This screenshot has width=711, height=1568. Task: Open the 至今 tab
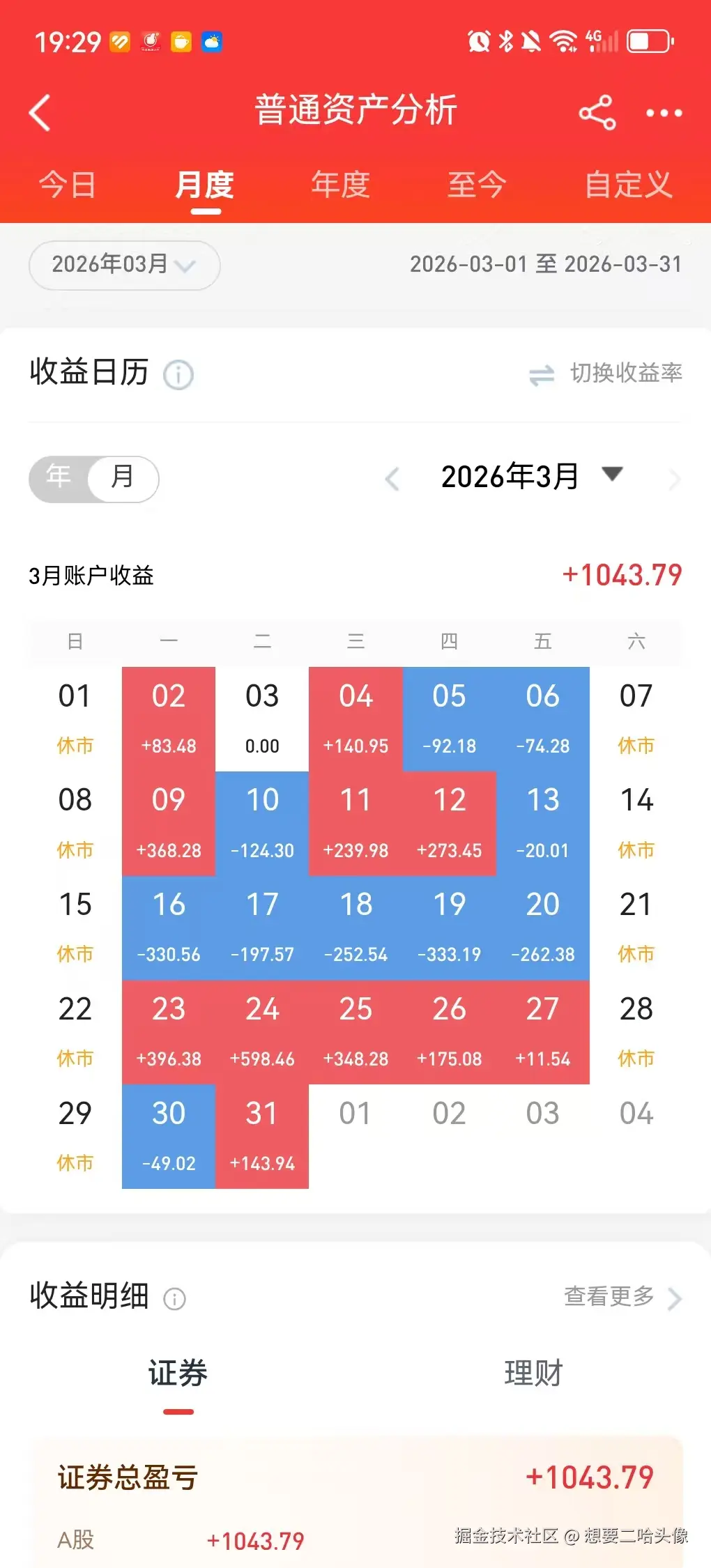coord(476,184)
